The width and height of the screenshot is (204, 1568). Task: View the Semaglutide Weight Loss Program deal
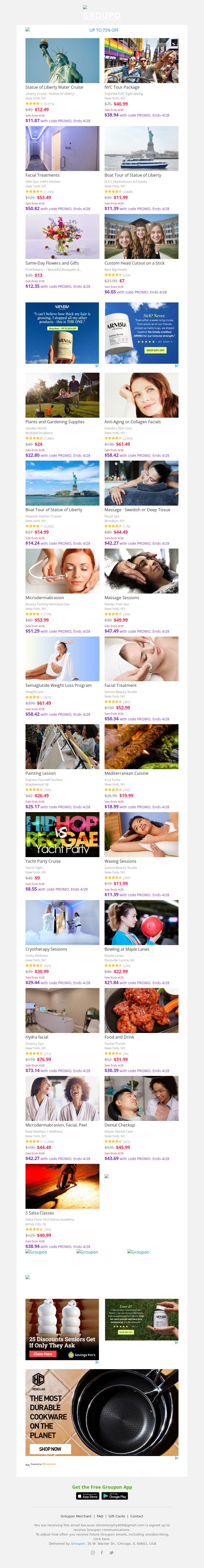62,659
